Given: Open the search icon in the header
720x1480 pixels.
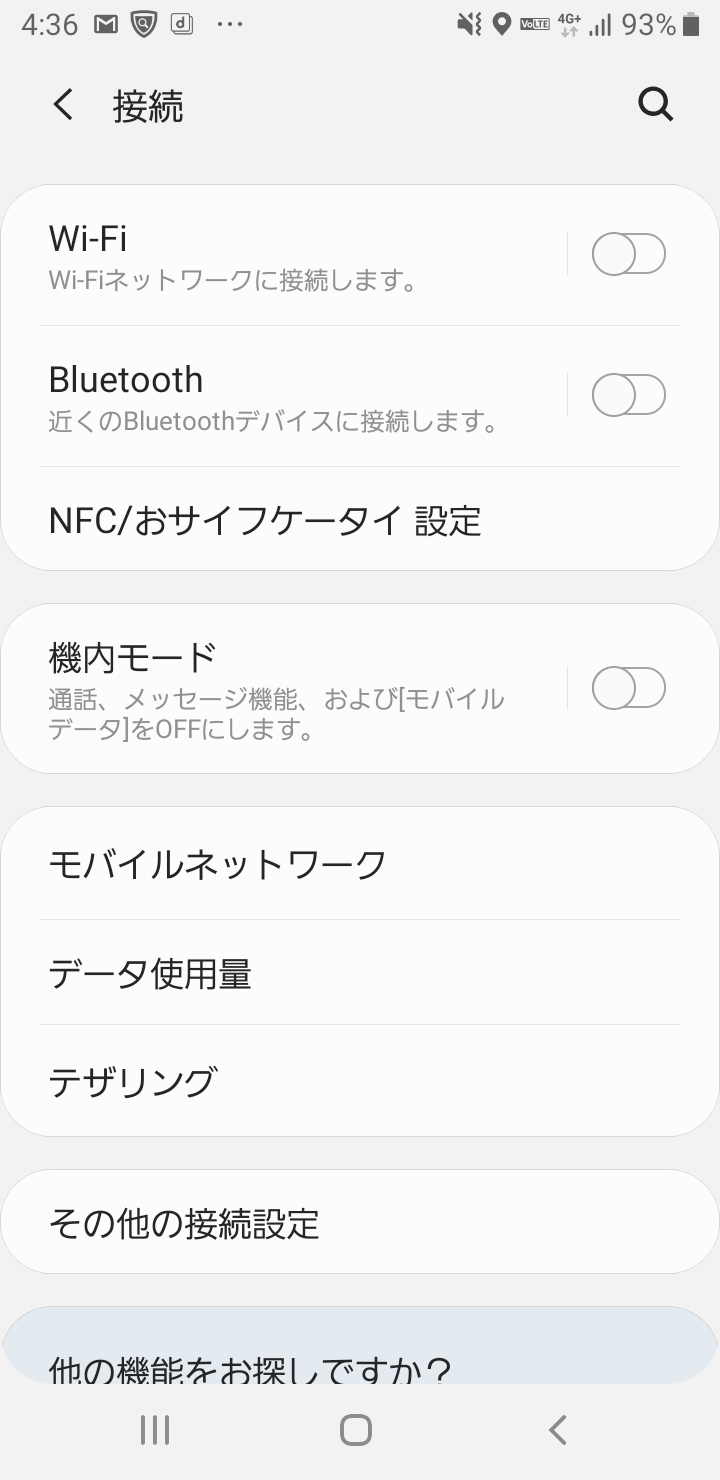Looking at the screenshot, I should (x=656, y=105).
